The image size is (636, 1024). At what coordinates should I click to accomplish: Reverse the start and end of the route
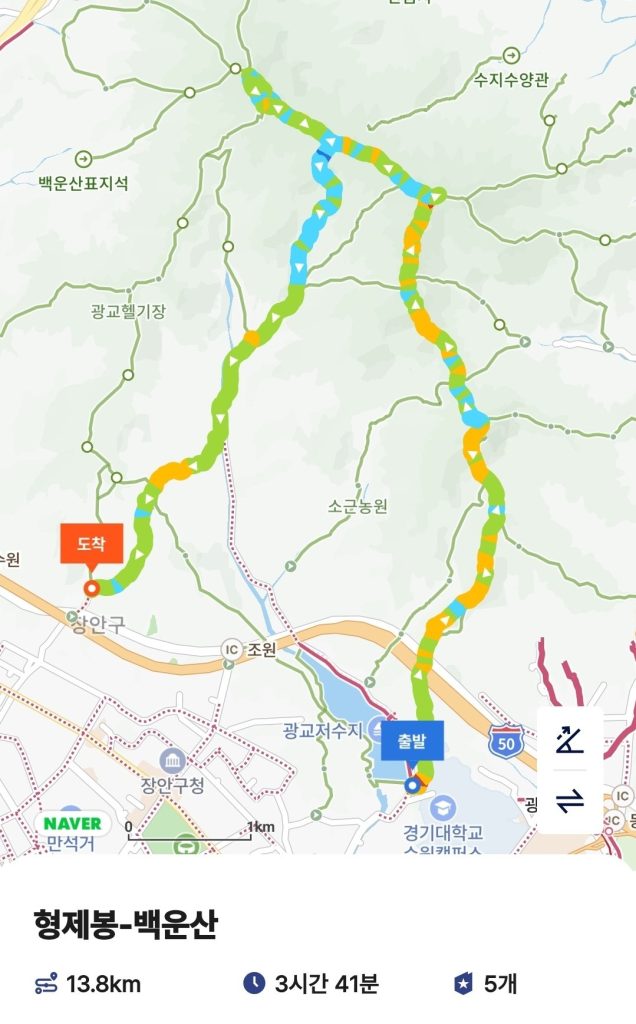(570, 801)
